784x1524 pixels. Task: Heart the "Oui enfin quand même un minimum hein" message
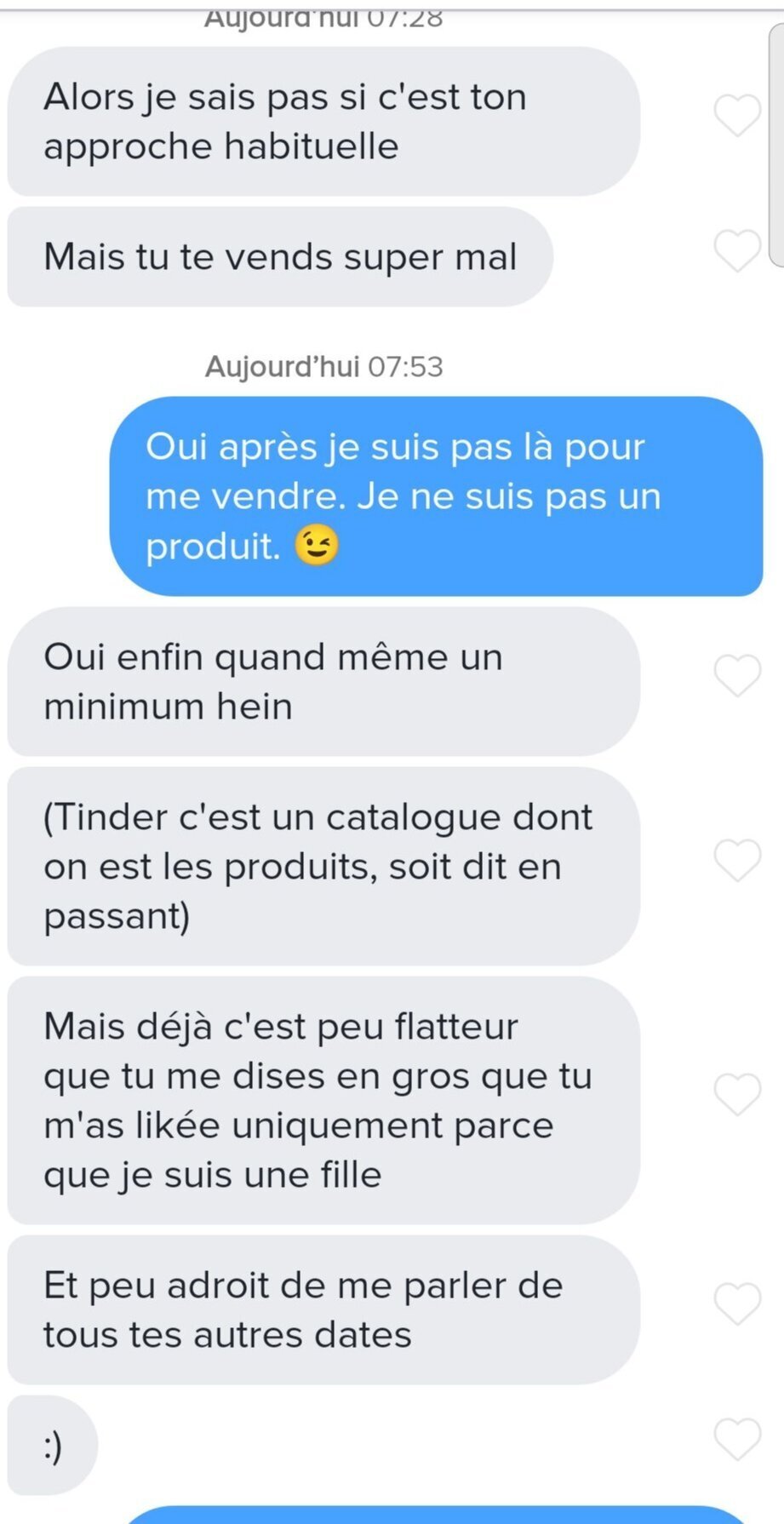737,675
